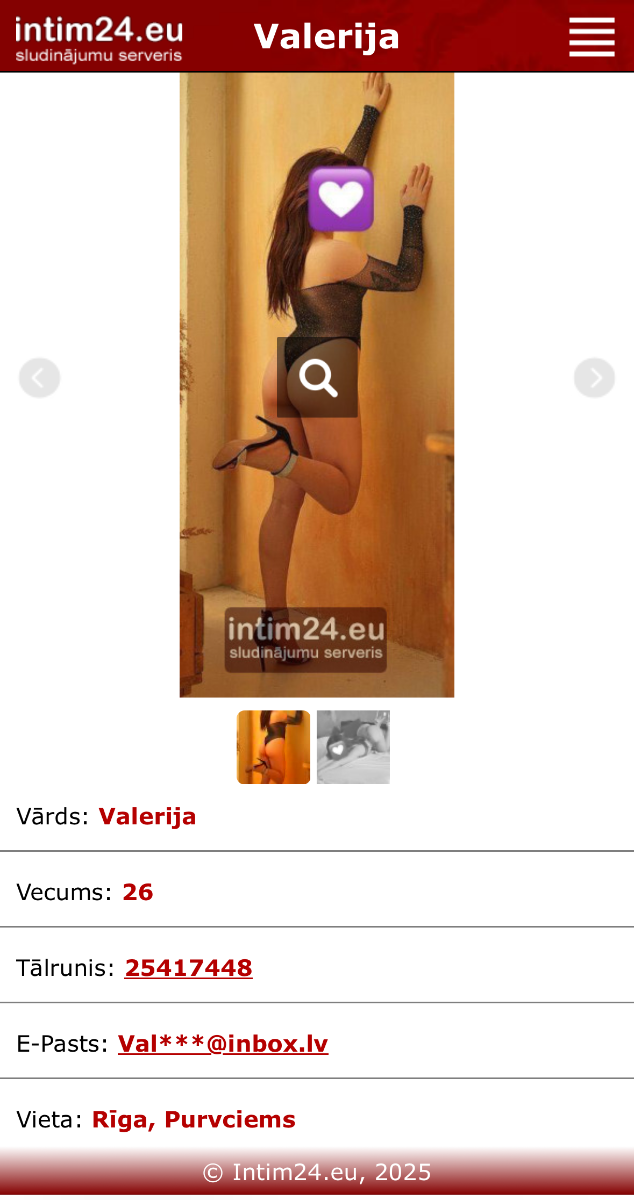
Task: Call the phone number 25417448
Action: 188,968
